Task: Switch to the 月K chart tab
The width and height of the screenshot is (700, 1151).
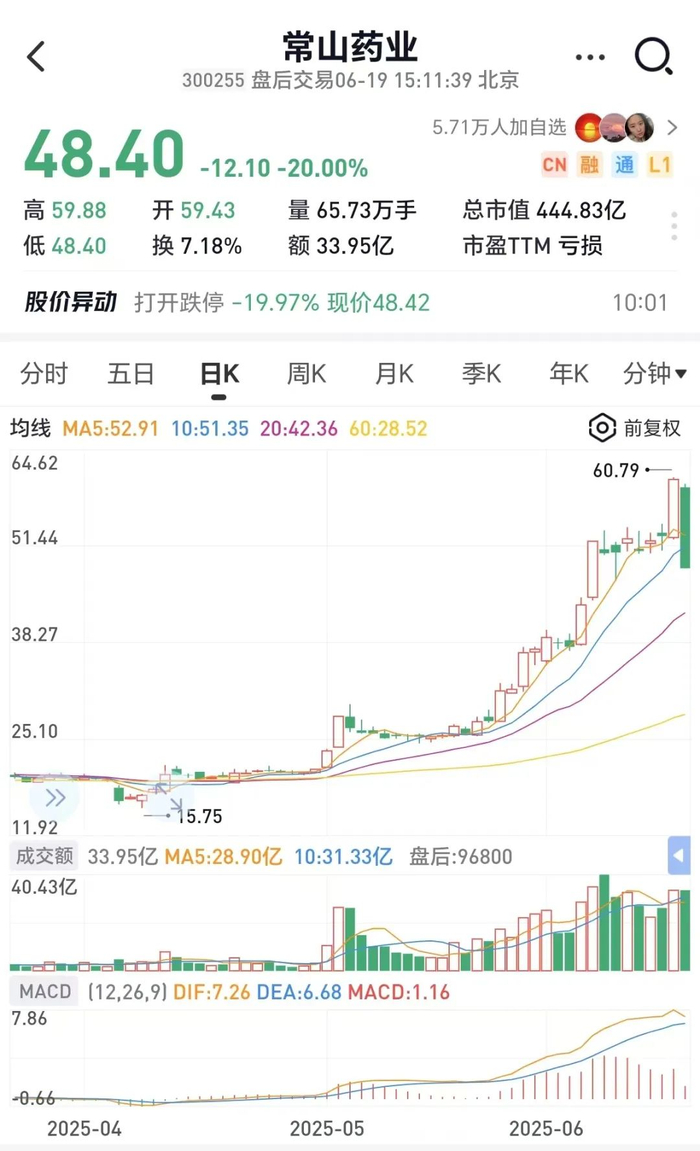Action: tap(394, 374)
